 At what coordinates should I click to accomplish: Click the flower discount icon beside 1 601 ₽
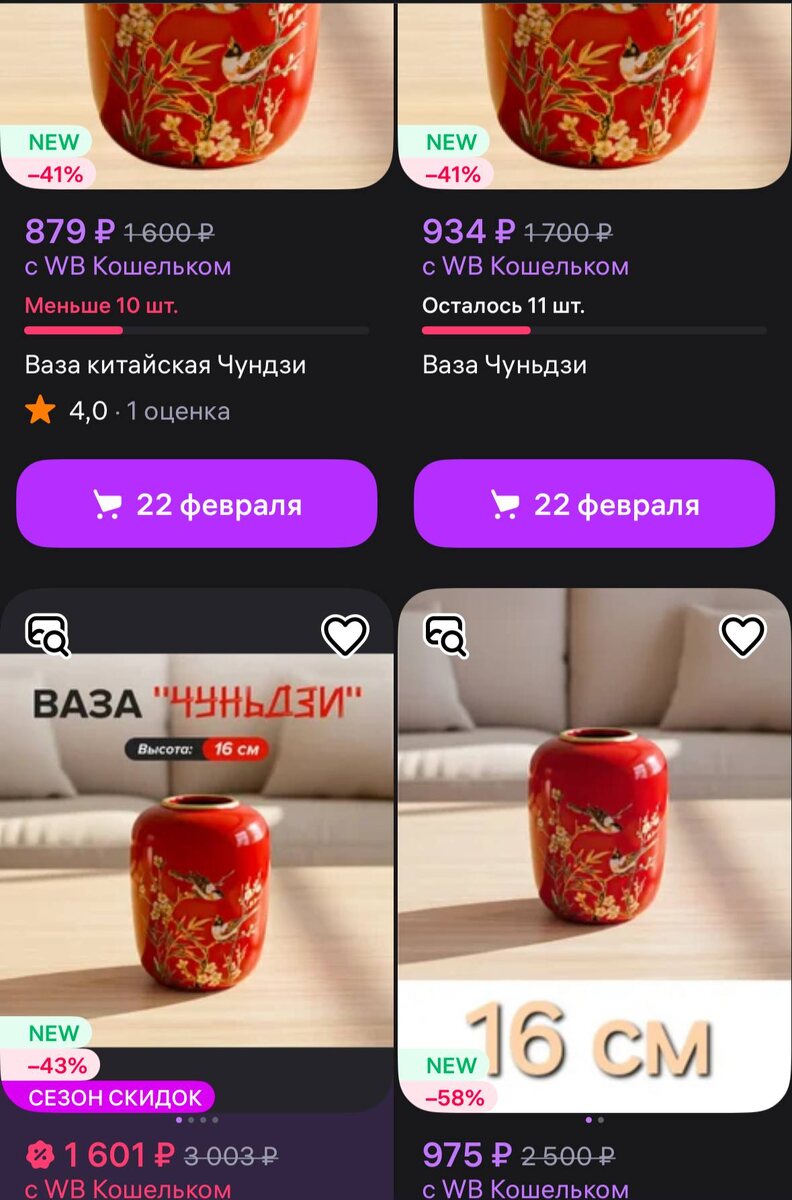tap(39, 1152)
